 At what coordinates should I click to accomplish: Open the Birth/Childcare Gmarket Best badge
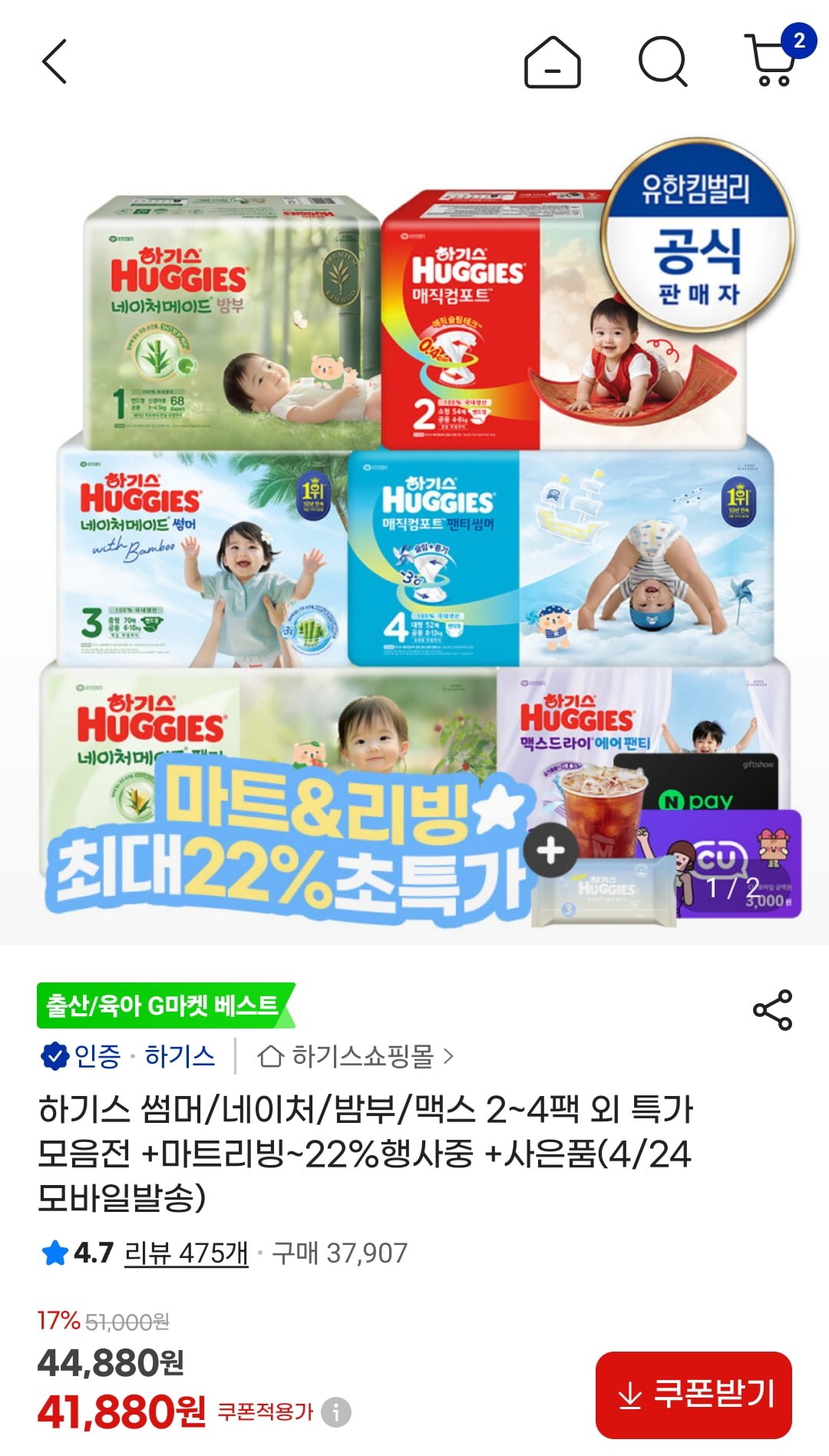click(163, 1005)
